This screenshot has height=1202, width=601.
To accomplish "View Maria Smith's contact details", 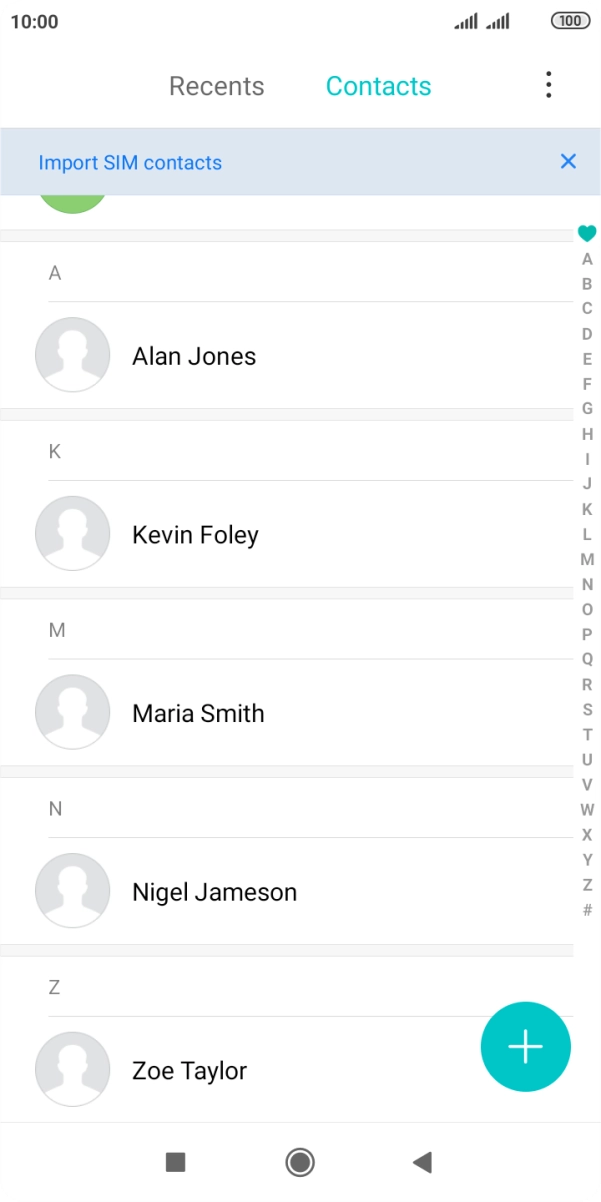I will [198, 714].
